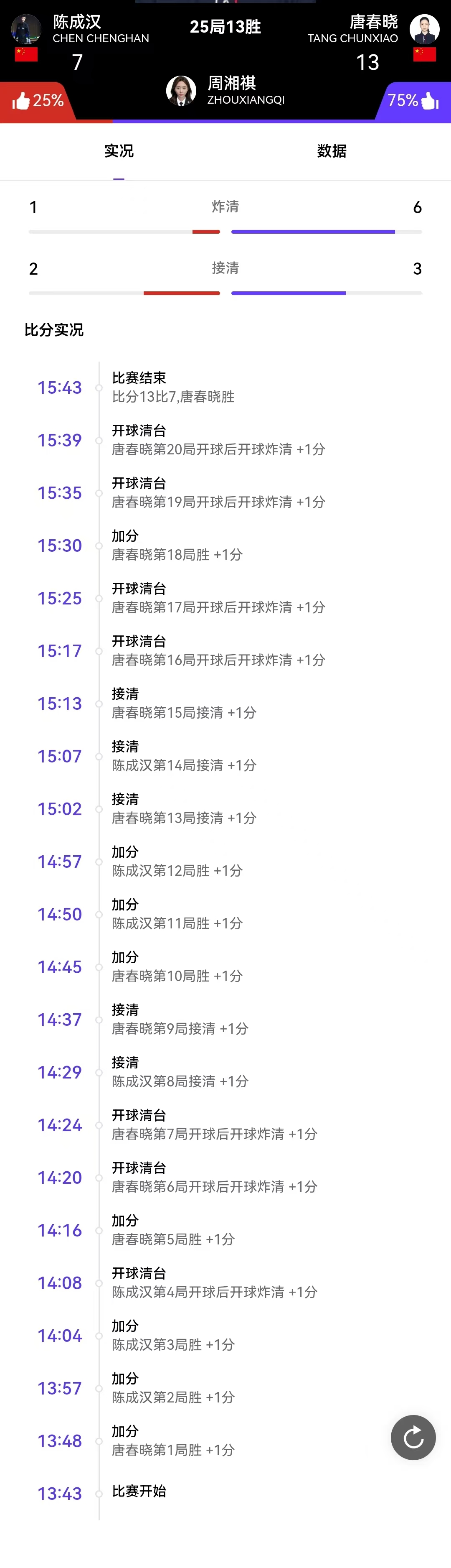Open 唐春晓's player avatar
Image resolution: width=451 pixels, height=1568 pixels.
coord(424,28)
